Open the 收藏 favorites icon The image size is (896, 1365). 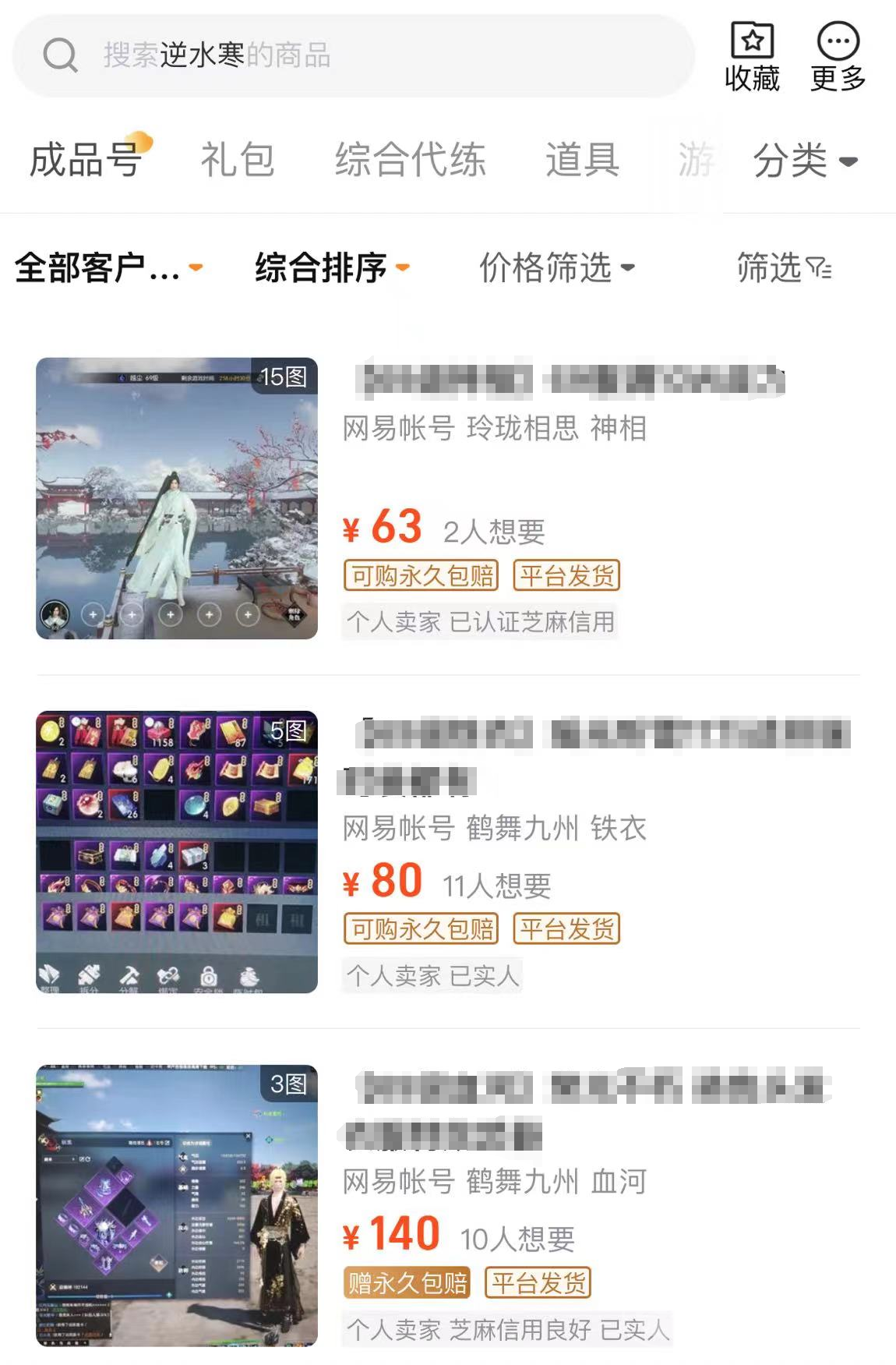(x=752, y=56)
